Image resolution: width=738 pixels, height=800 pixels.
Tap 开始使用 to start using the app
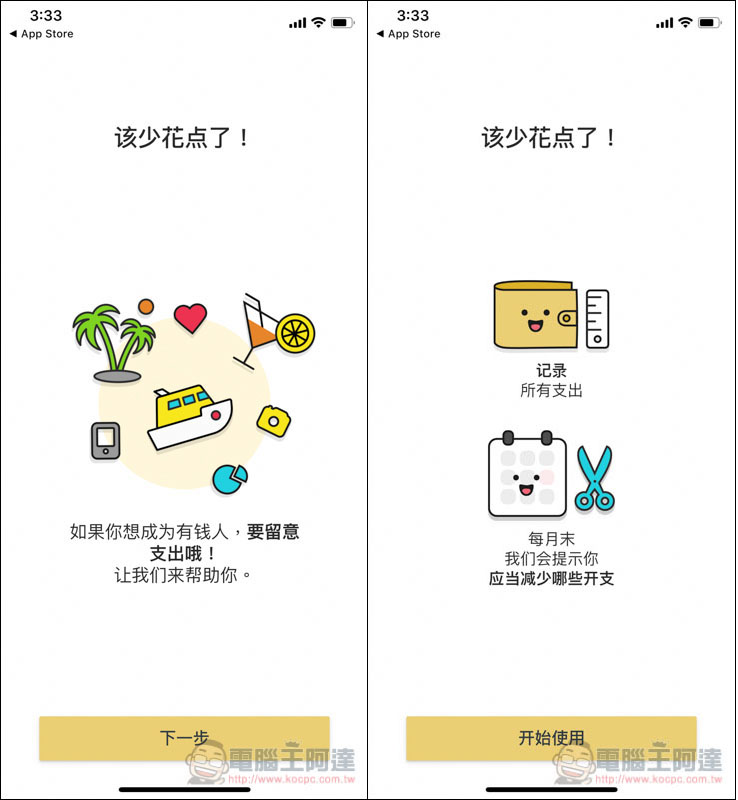551,738
